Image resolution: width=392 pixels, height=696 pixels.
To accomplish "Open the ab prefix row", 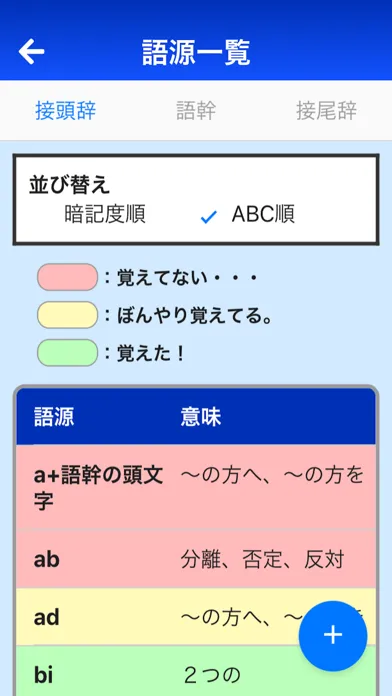I will (x=196, y=559).
